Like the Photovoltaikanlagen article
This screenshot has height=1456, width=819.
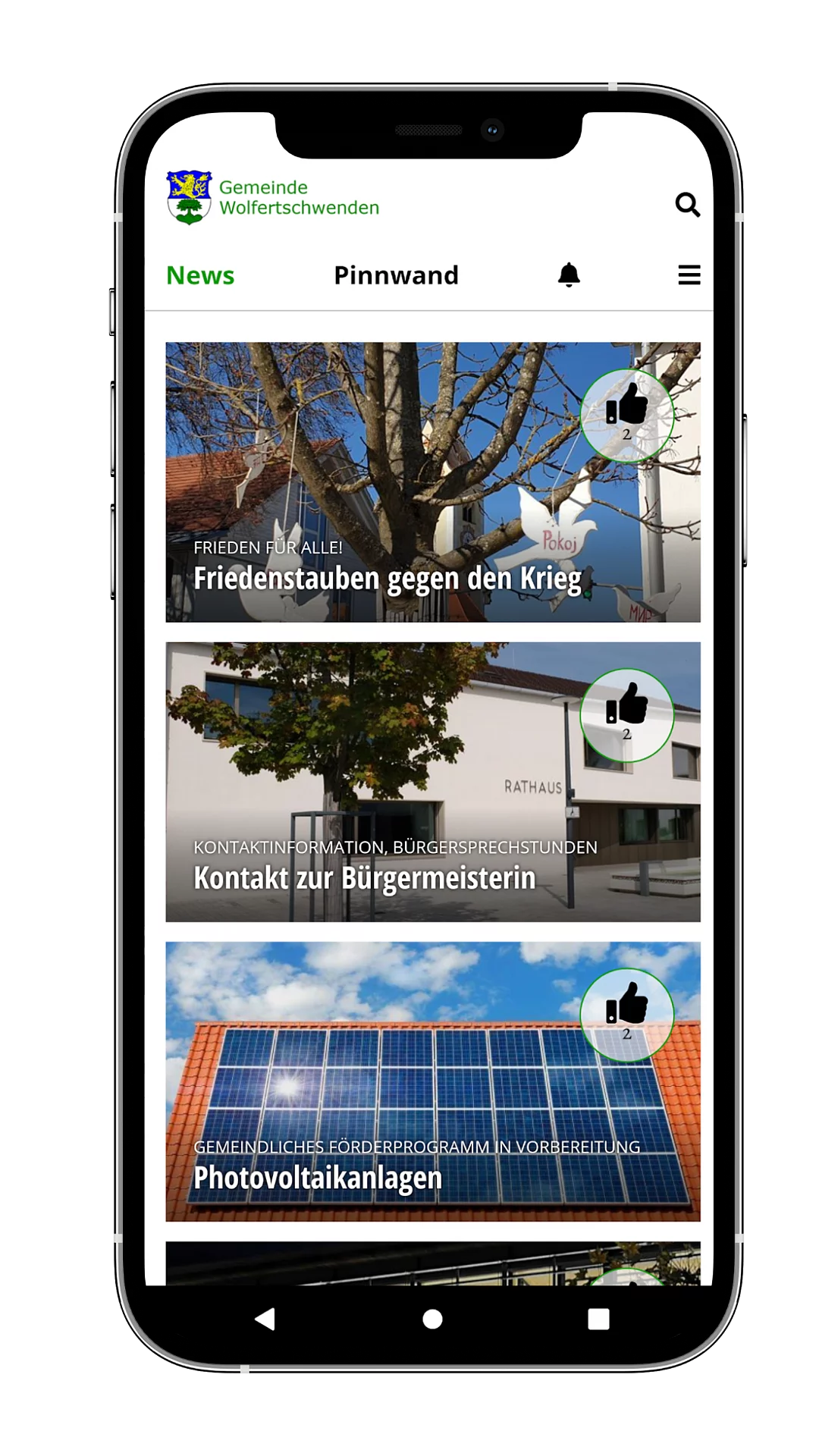[x=627, y=1015]
